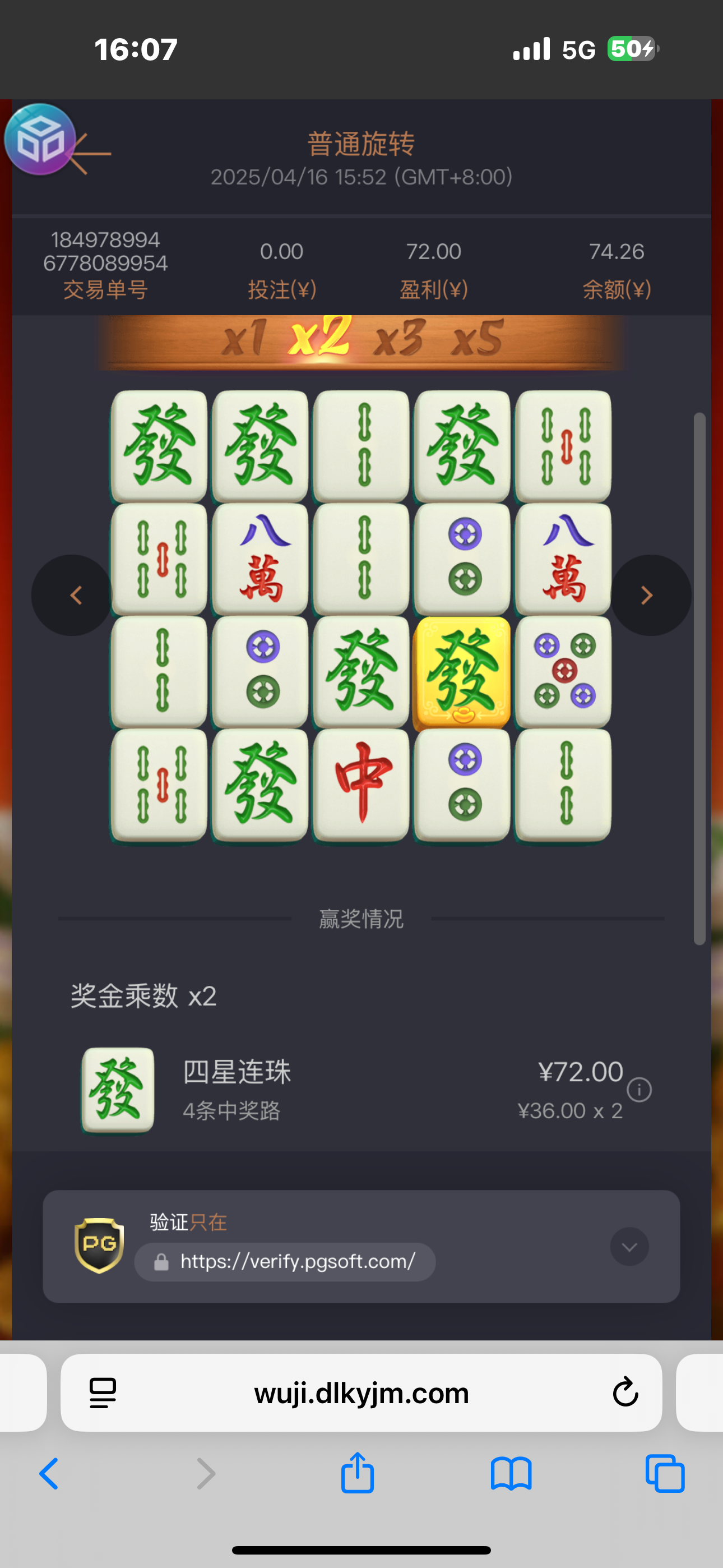Open info for the ¥72.00 win
Viewport: 723px width, 1568px height.
click(639, 1090)
